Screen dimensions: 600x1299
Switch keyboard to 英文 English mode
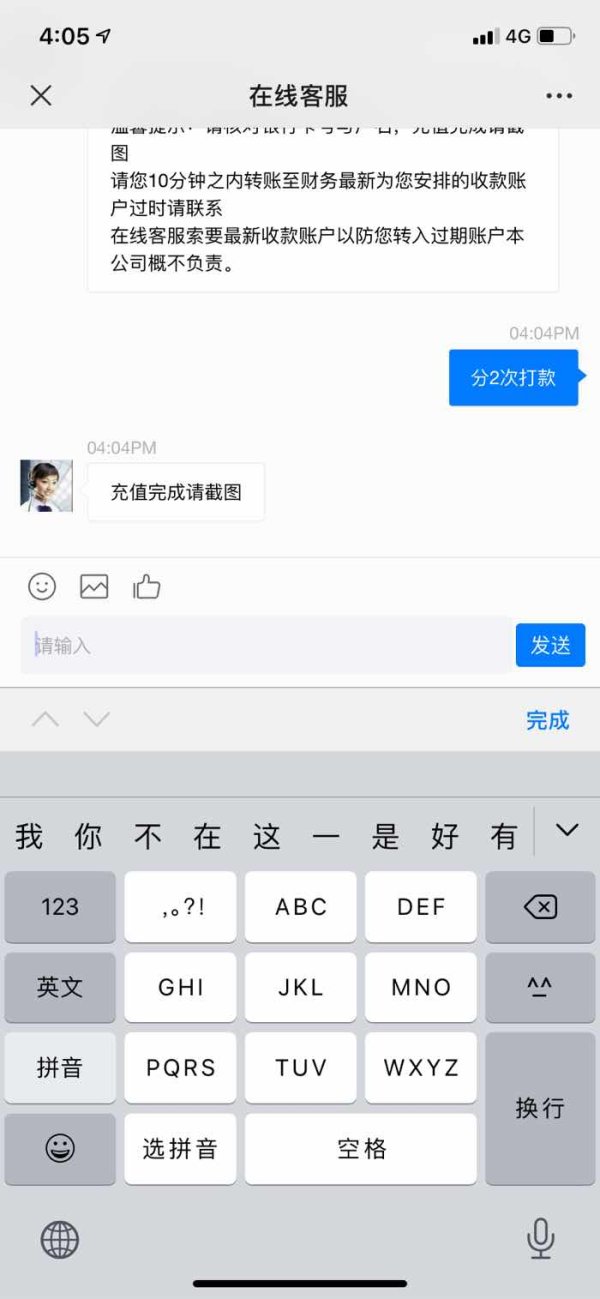(60, 987)
